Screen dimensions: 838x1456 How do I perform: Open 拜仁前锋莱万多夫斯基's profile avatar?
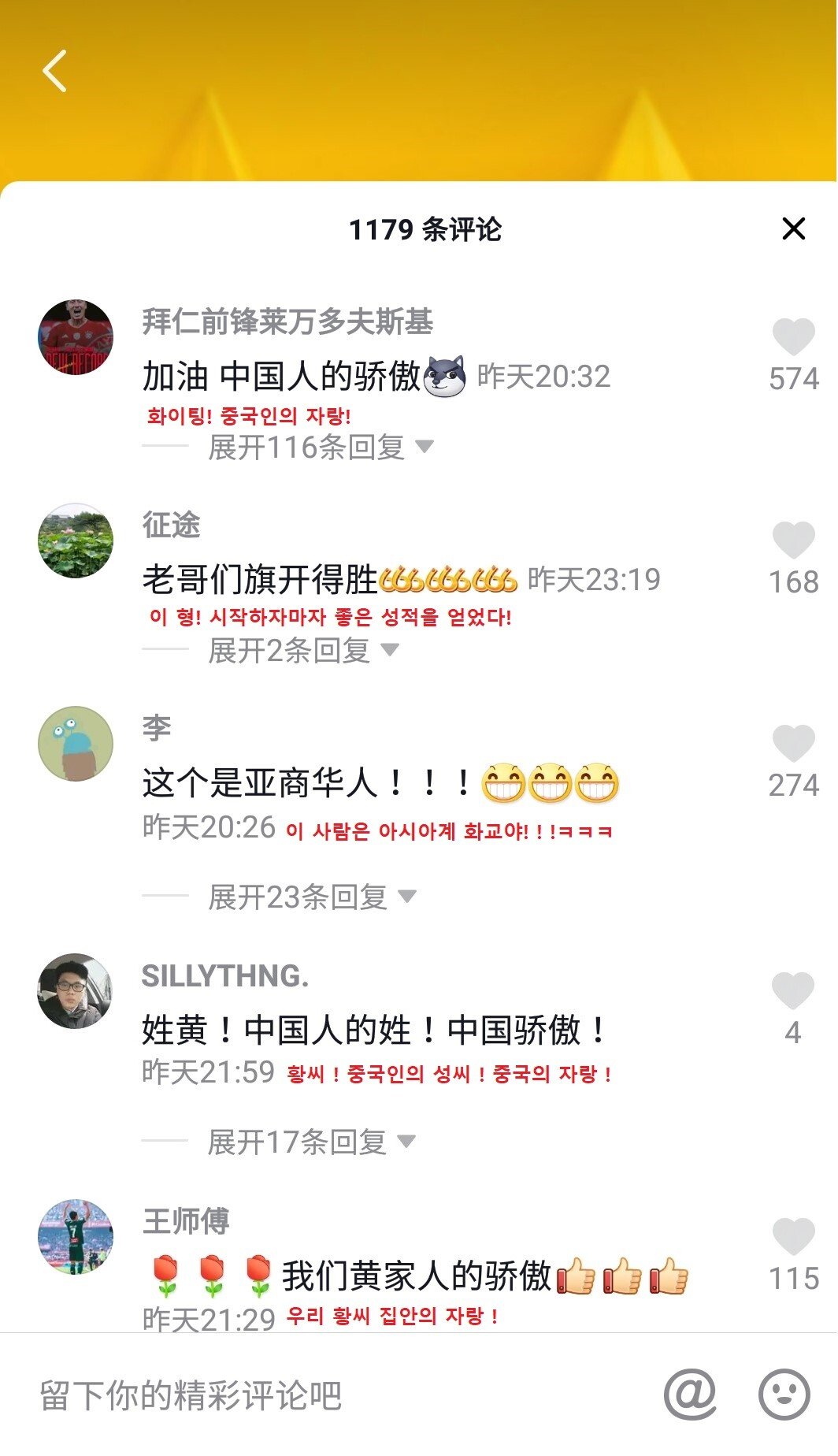click(76, 337)
